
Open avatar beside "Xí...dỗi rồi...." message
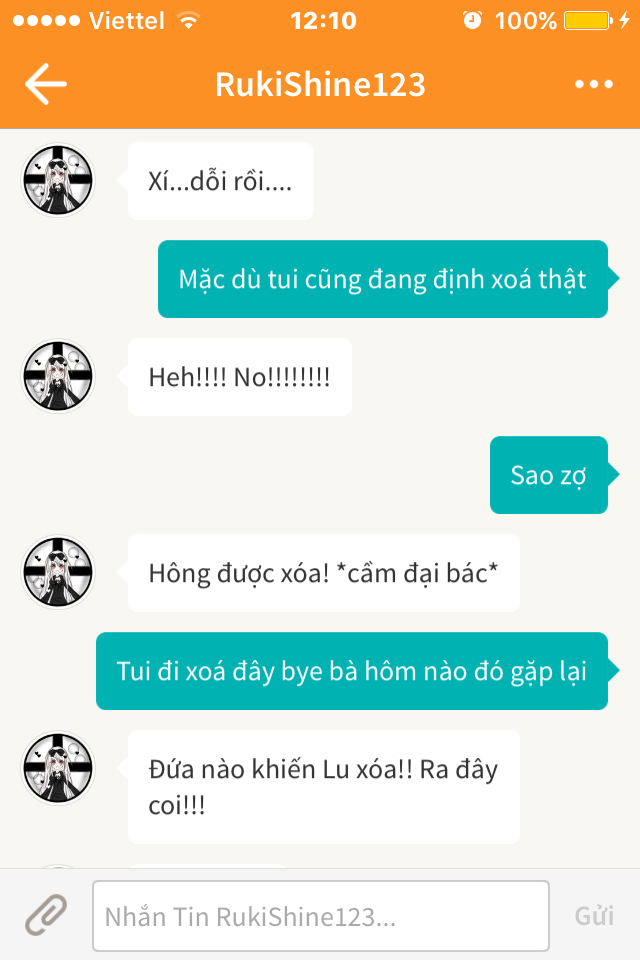click(x=58, y=180)
